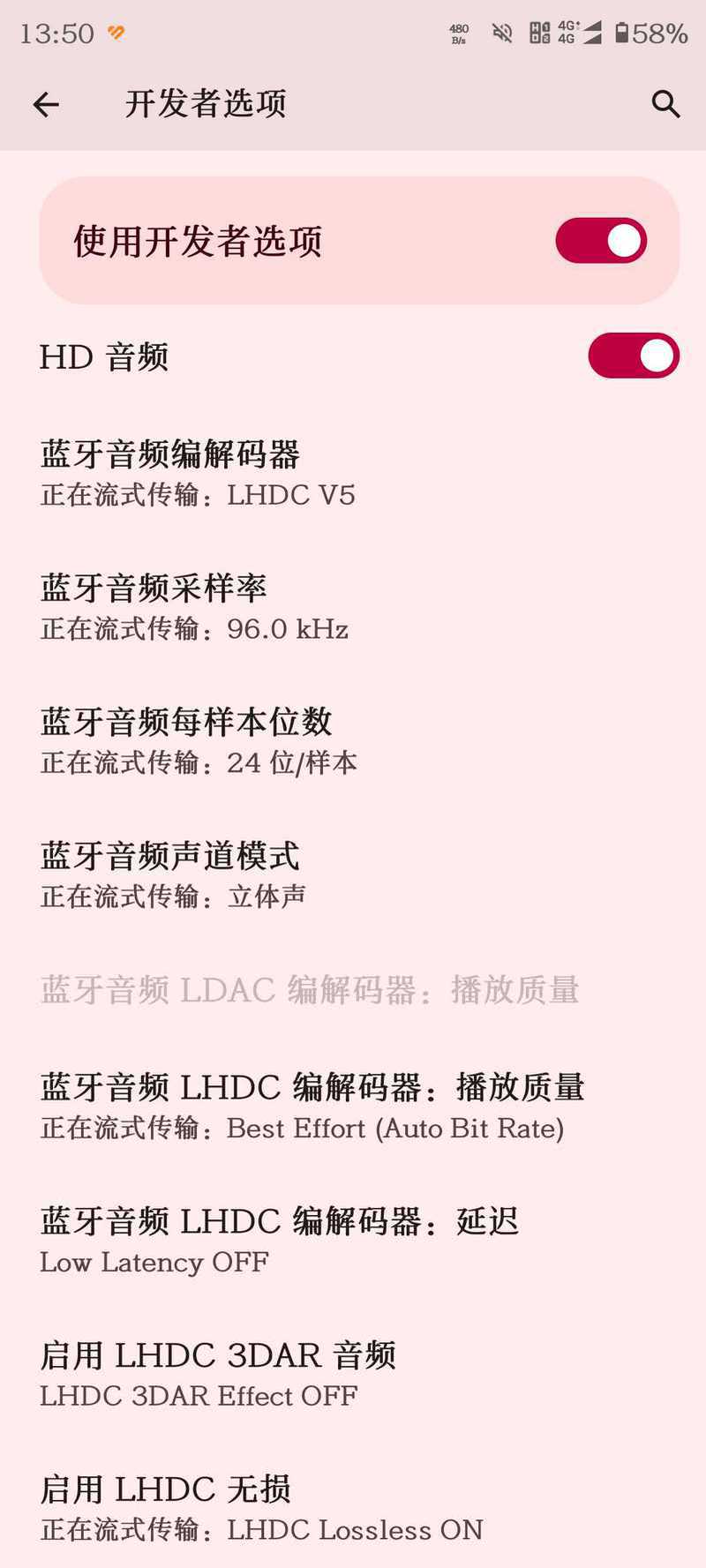The width and height of the screenshot is (706, 1568).
Task: Disable the HD 音频 switch
Action: [x=634, y=356]
